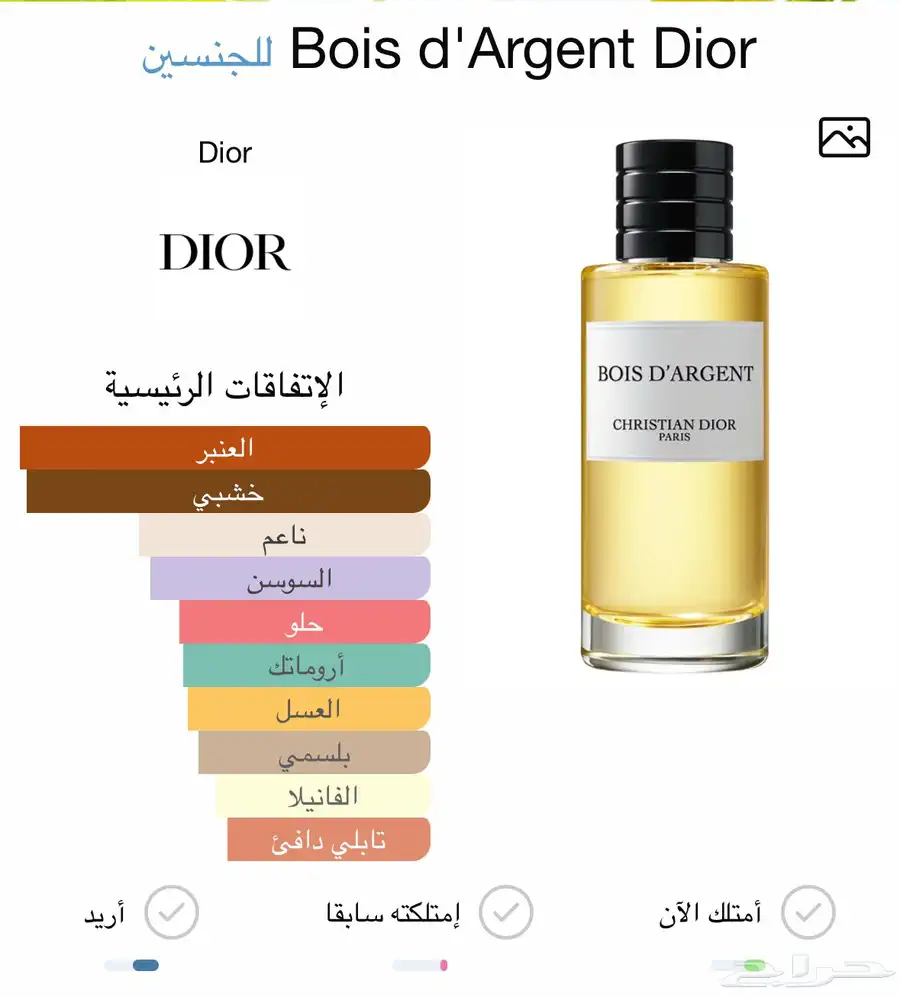Open the perfume photo gallery icon
900x997 pixels.
tap(844, 137)
